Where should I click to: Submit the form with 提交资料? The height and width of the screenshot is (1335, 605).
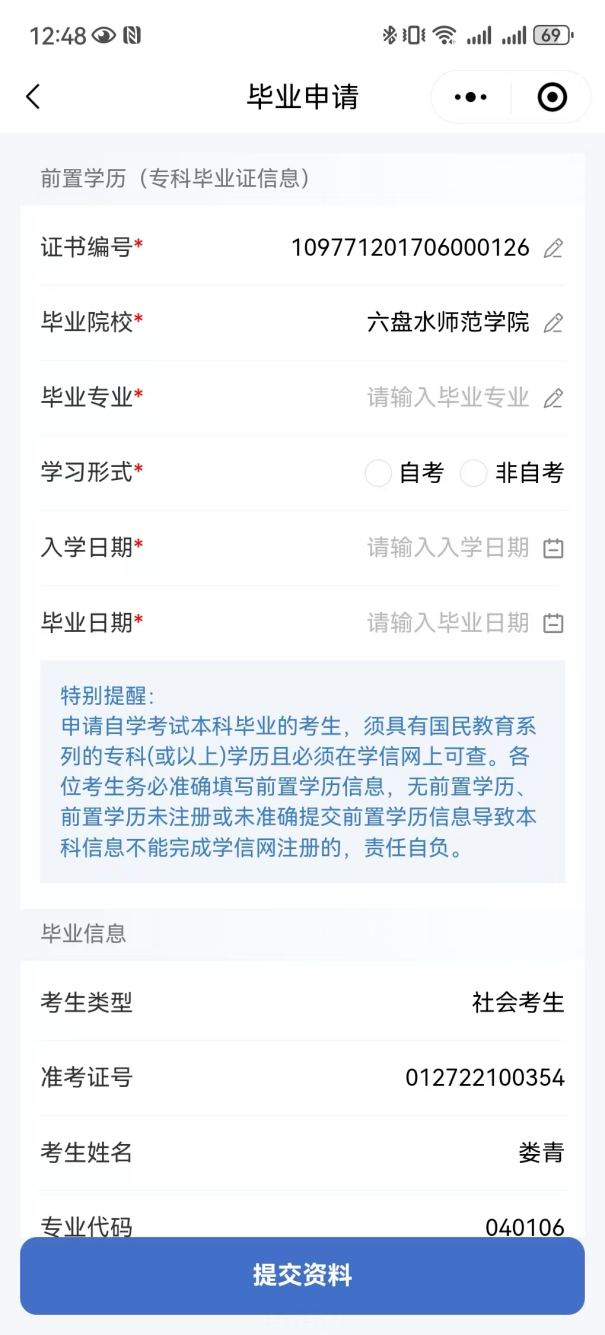point(302,1275)
